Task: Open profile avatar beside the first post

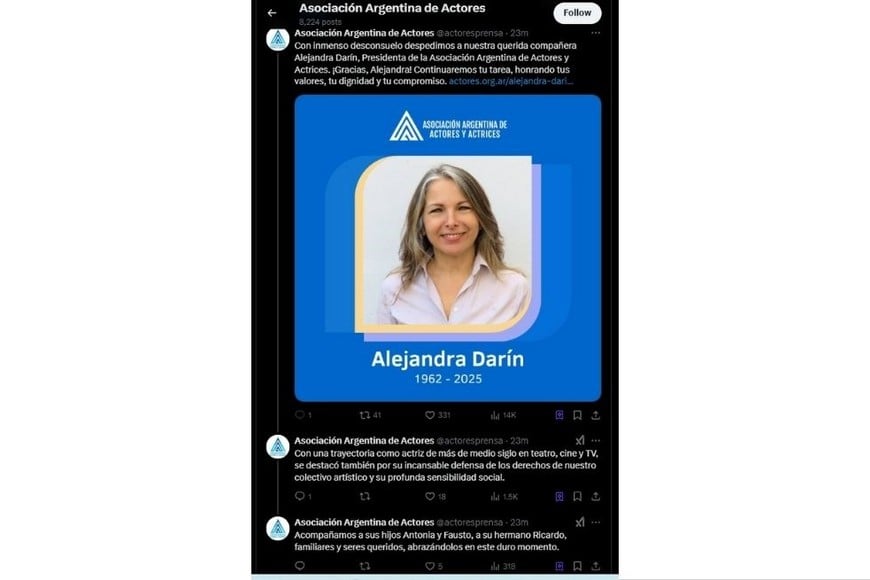Action: [x=277, y=40]
